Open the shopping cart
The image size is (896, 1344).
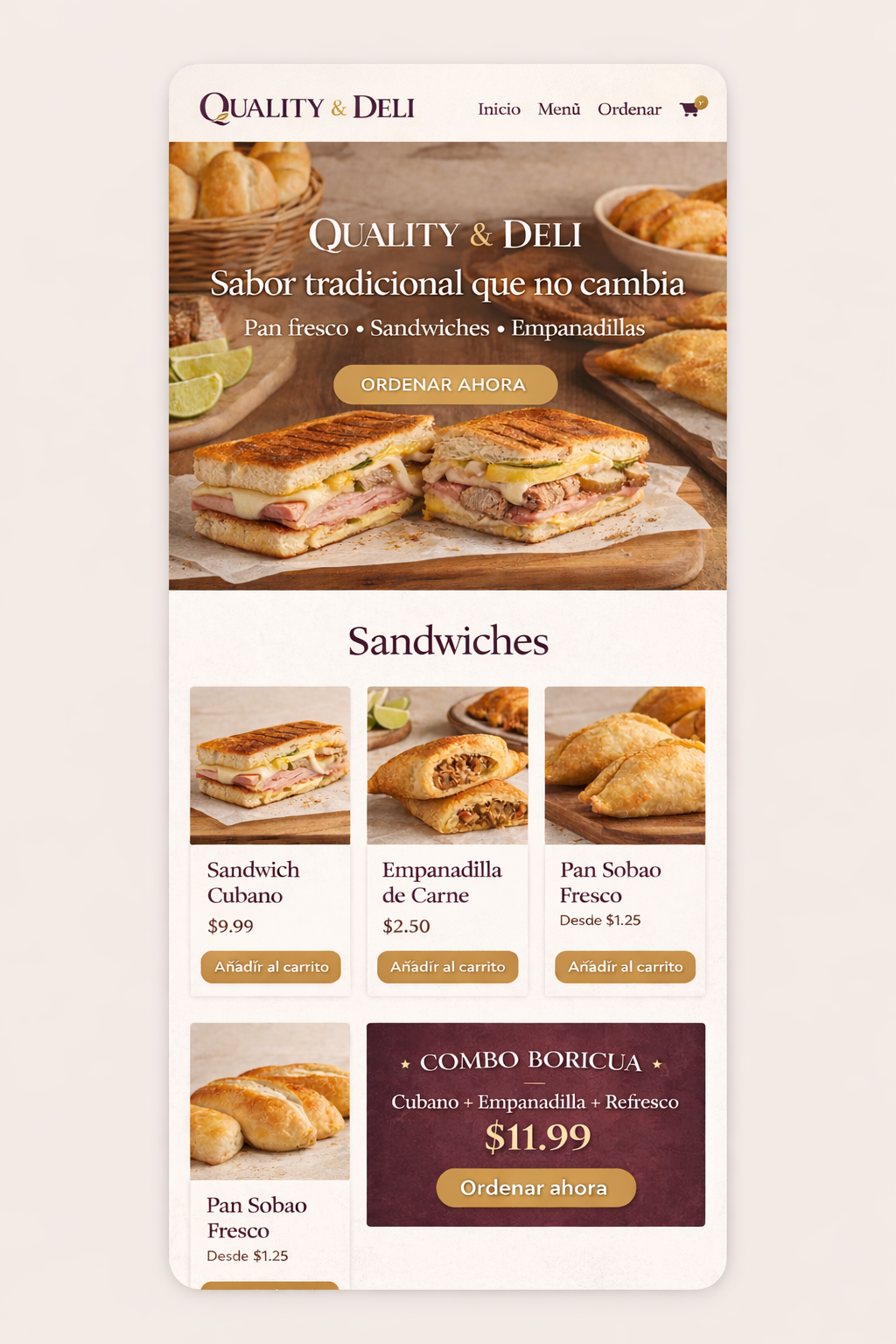tap(691, 108)
